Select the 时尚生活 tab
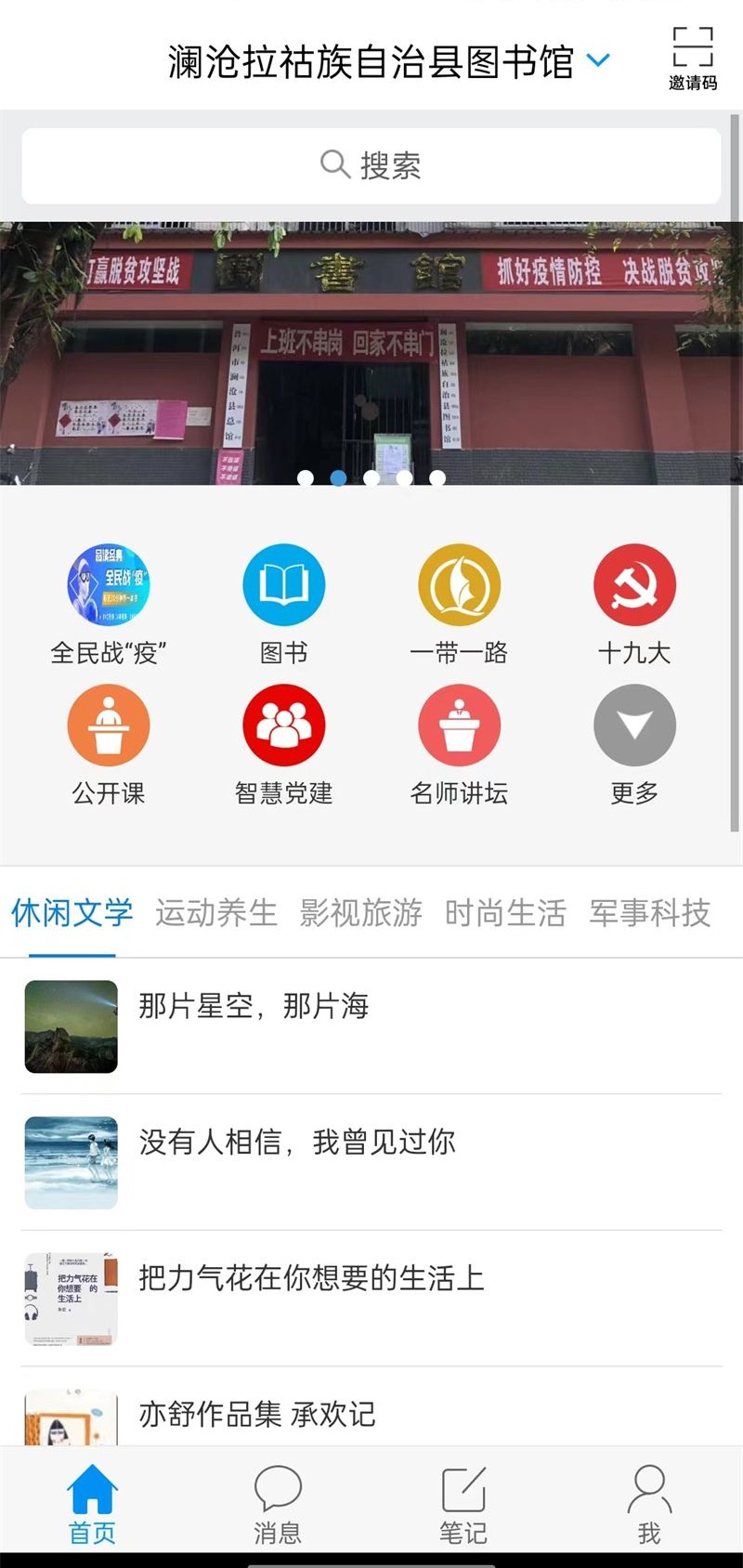Viewport: 743px width, 1568px height. point(505,913)
